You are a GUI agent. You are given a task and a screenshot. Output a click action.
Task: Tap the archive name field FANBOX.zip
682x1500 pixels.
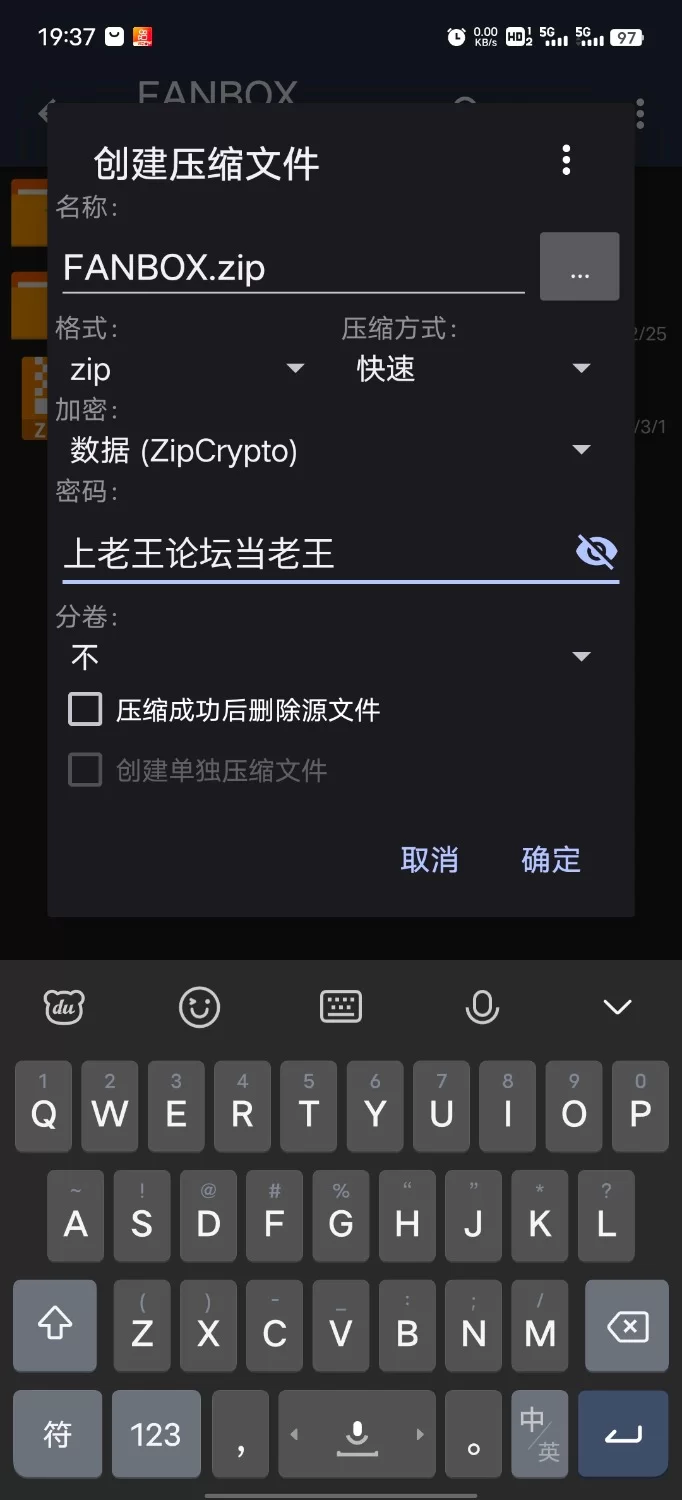click(292, 268)
